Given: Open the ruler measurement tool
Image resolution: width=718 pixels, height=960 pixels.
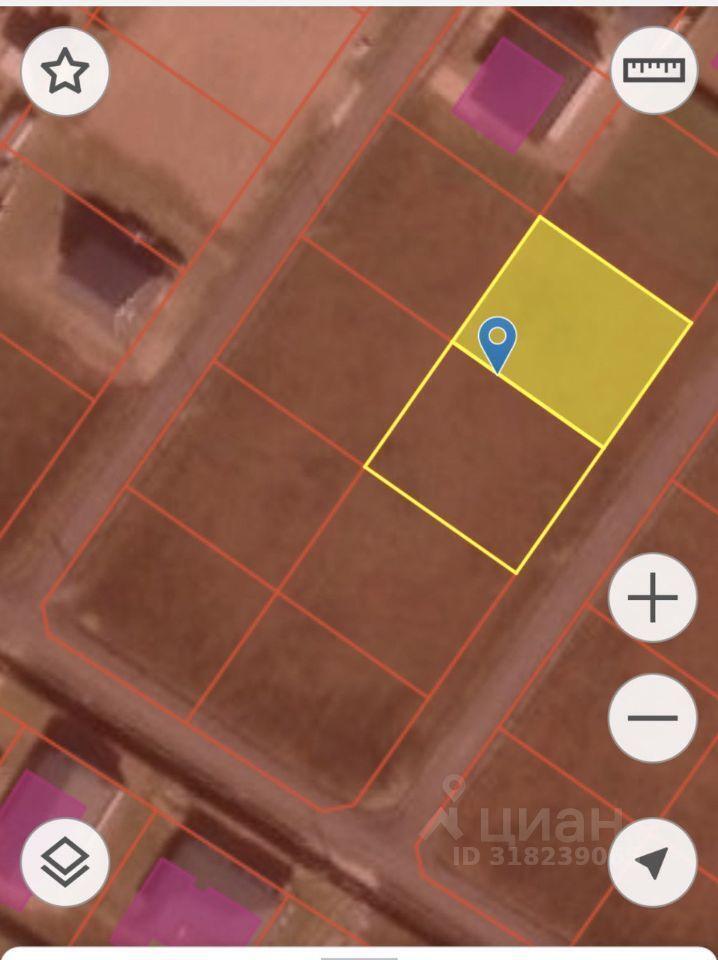Looking at the screenshot, I should (653, 70).
